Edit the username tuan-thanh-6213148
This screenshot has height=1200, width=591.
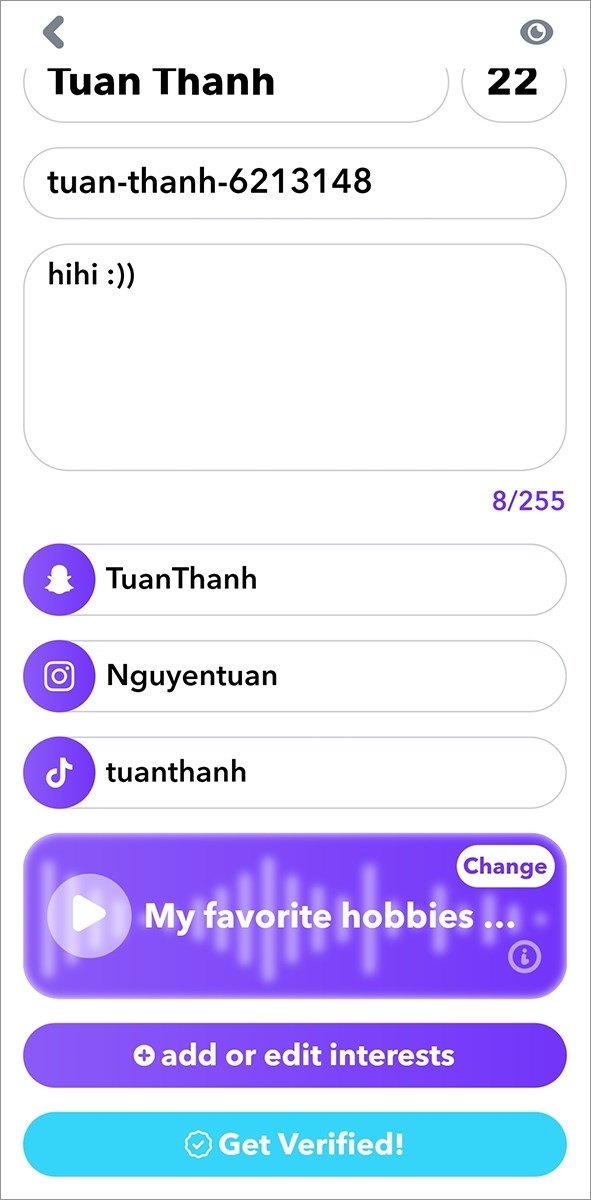point(295,183)
